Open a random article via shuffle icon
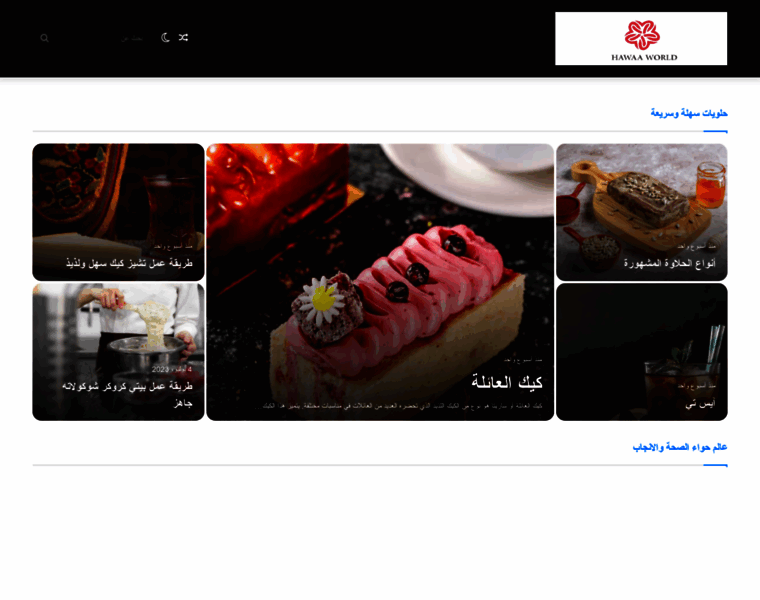This screenshot has width=760, height=600. coord(183,38)
